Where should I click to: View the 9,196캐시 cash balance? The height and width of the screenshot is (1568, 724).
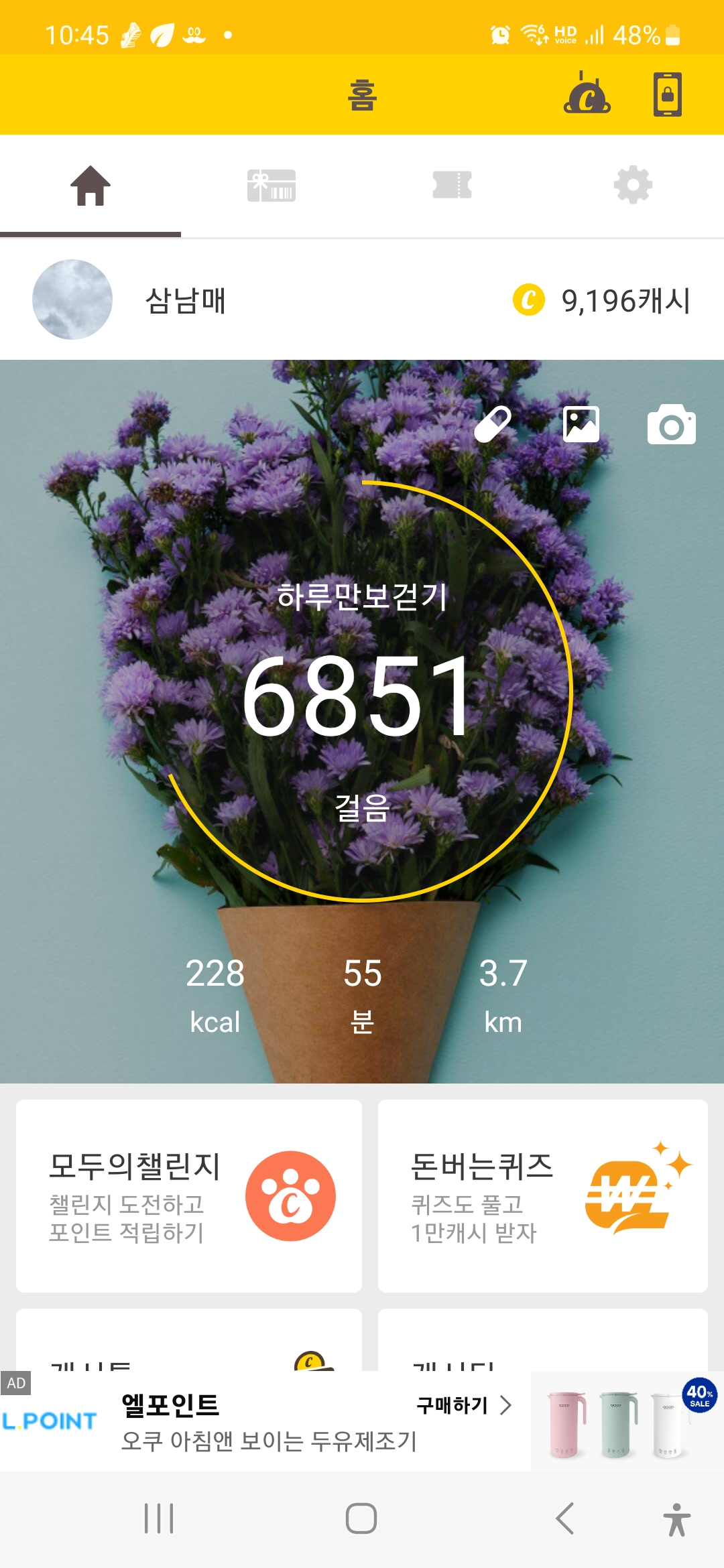[x=602, y=300]
